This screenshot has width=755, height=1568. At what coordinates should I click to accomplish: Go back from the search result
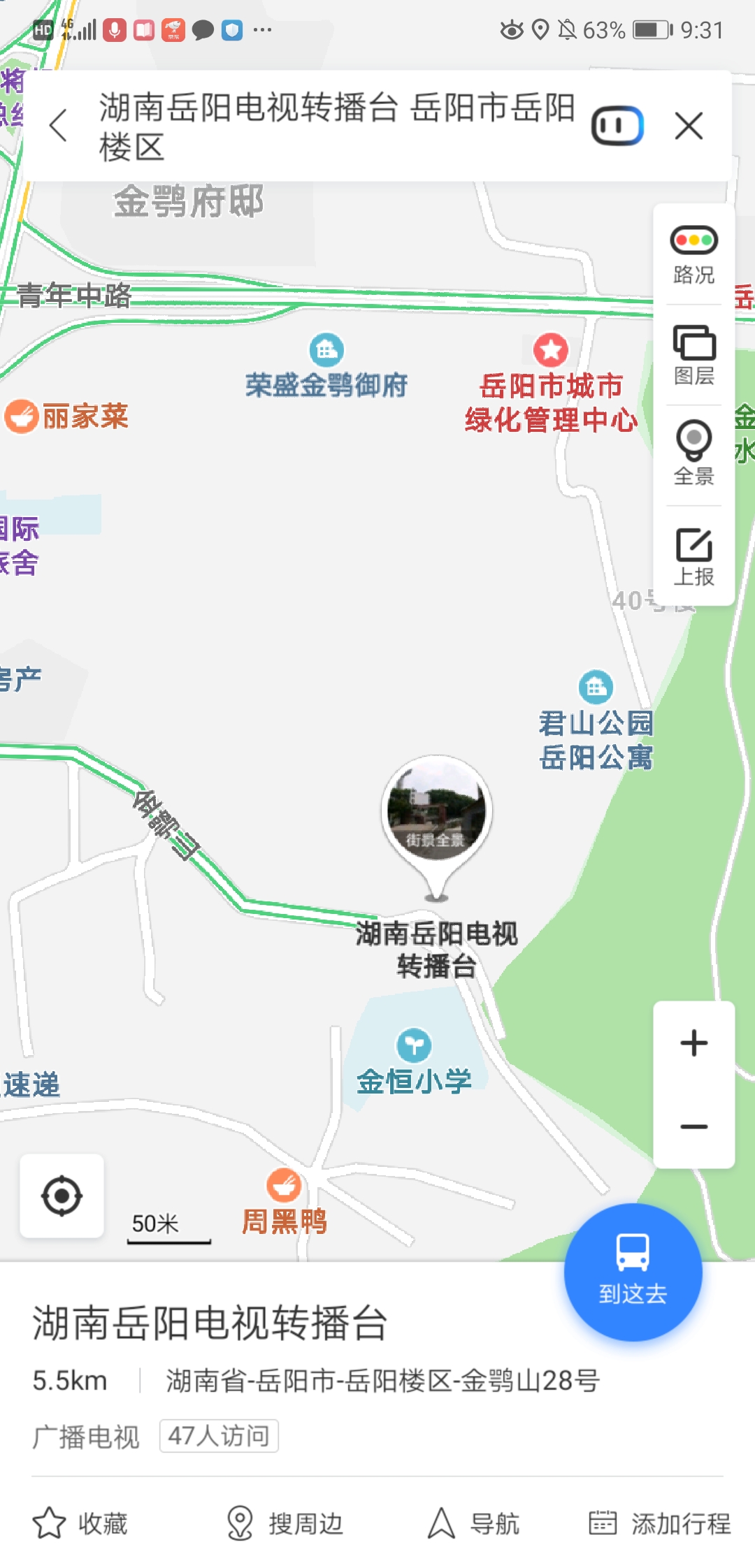59,126
